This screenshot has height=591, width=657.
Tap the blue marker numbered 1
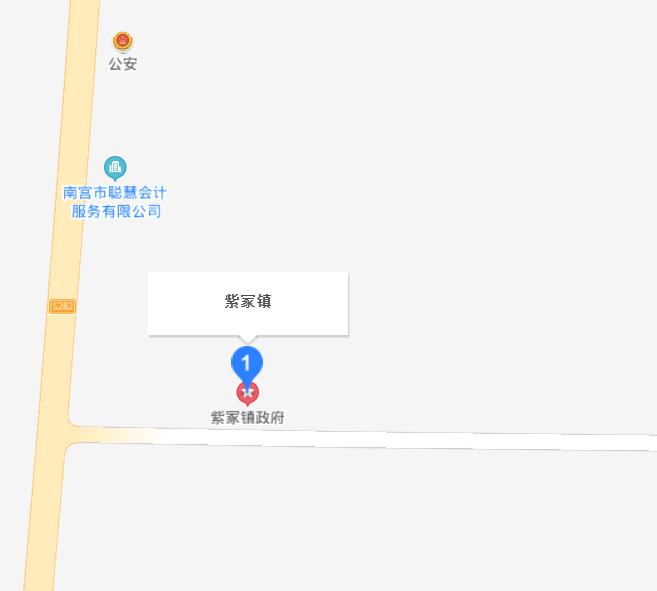tap(247, 361)
